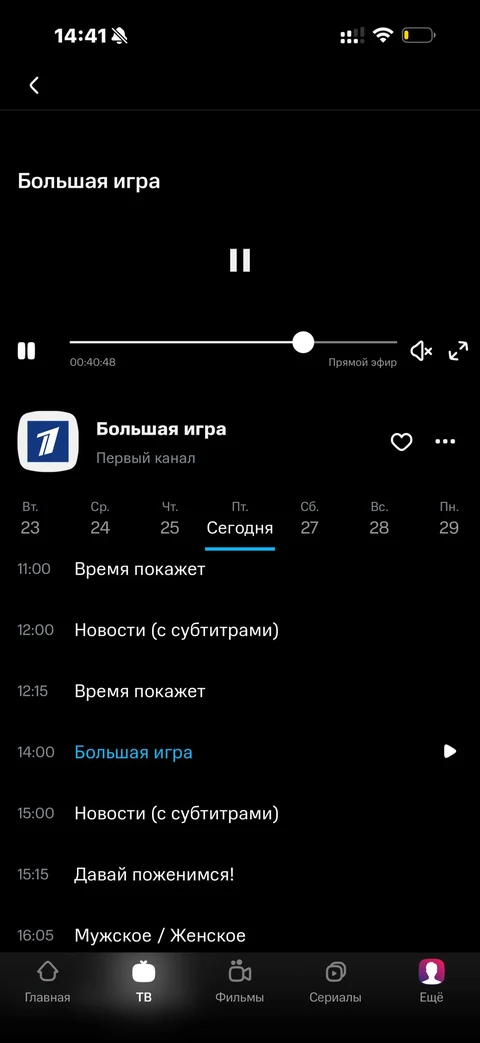Open the 11:00 Время покажет program
The image size is (480, 1043).
(240, 569)
